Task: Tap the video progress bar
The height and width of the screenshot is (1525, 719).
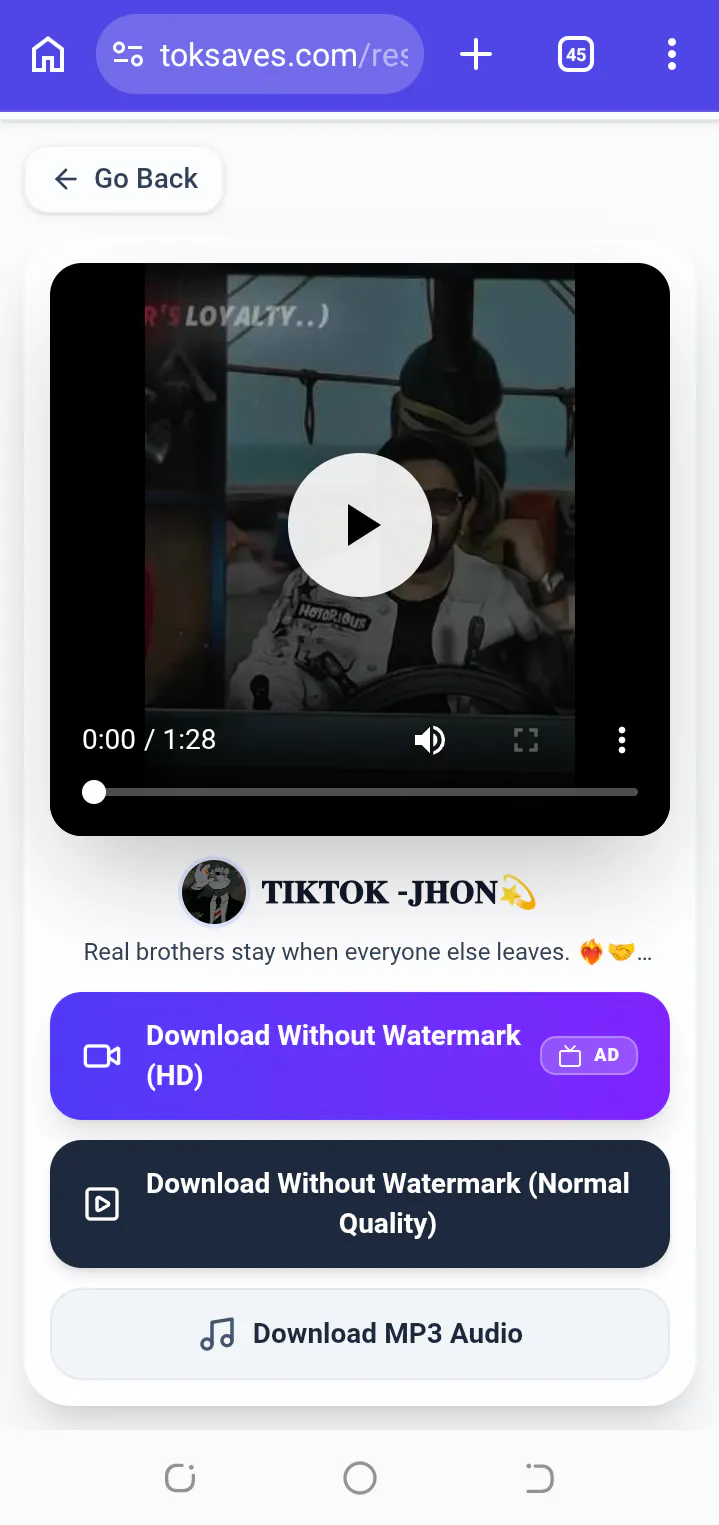Action: [360, 792]
